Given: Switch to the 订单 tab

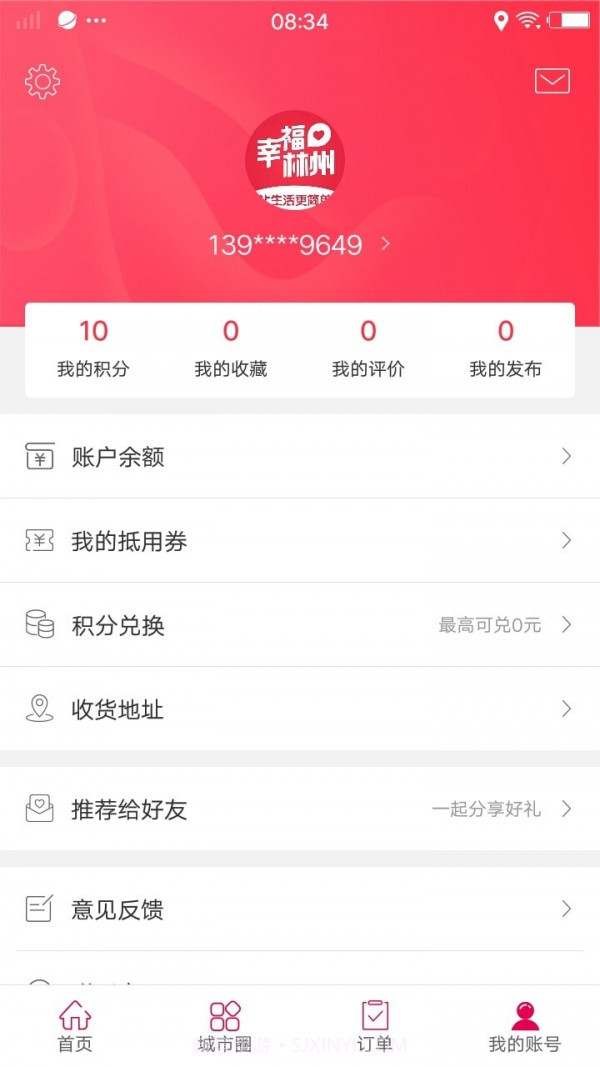Looking at the screenshot, I should tap(375, 1026).
